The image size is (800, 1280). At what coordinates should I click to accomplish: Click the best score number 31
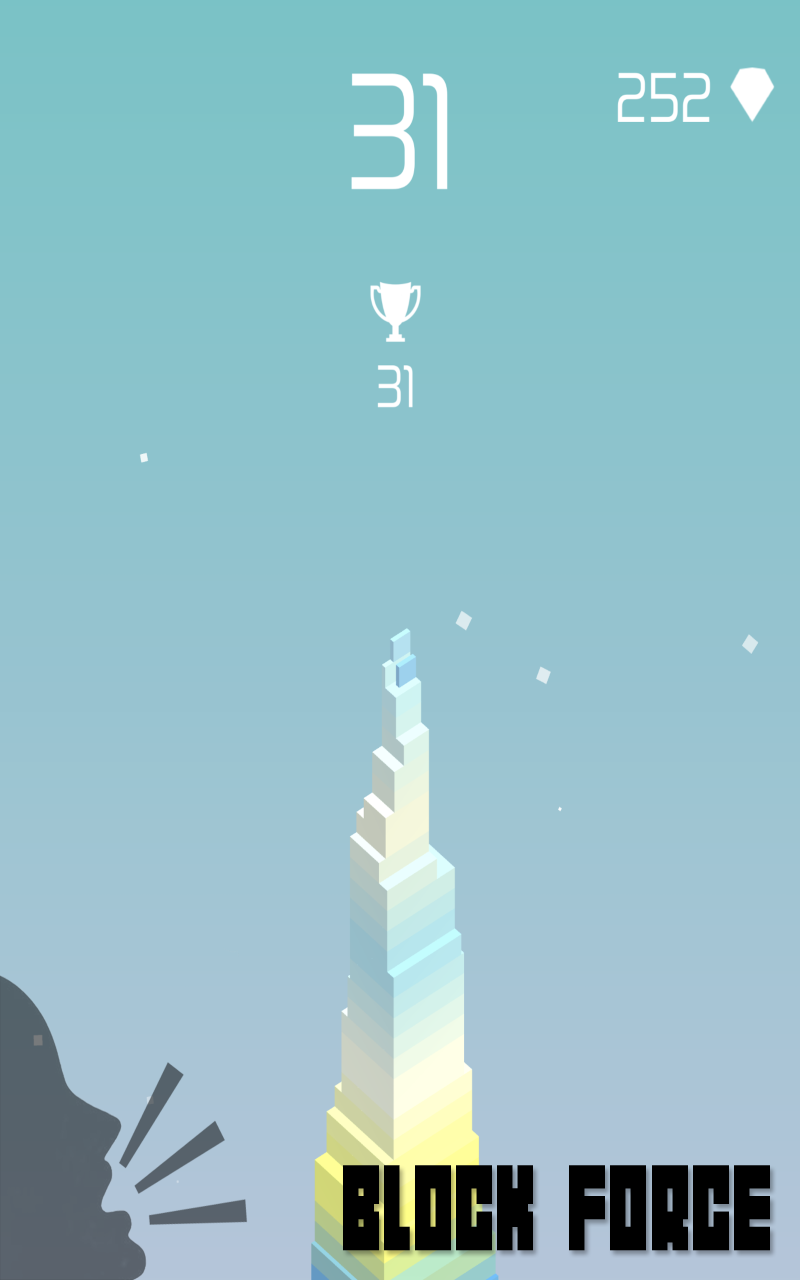tap(398, 385)
